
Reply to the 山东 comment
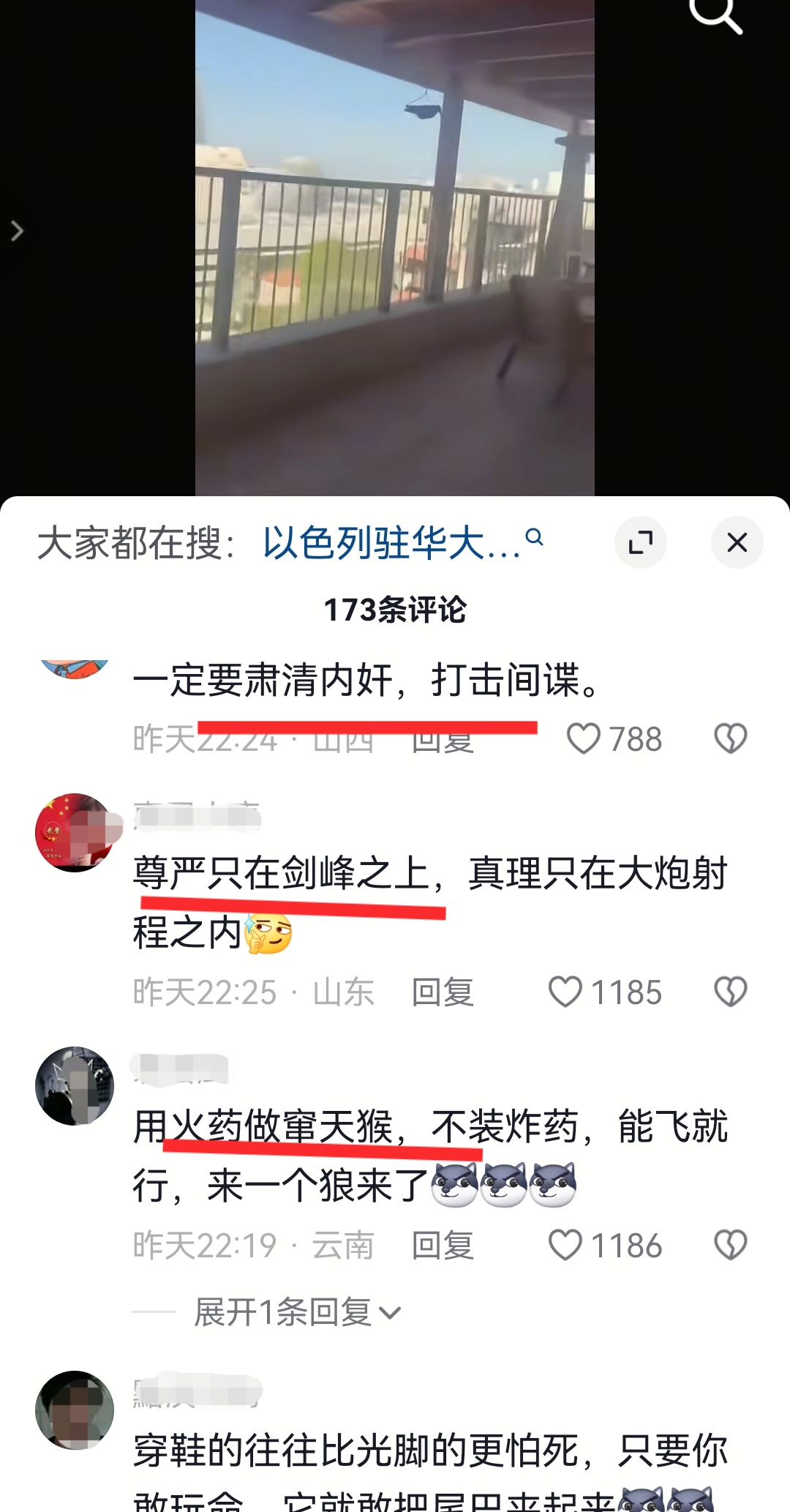click(x=443, y=992)
